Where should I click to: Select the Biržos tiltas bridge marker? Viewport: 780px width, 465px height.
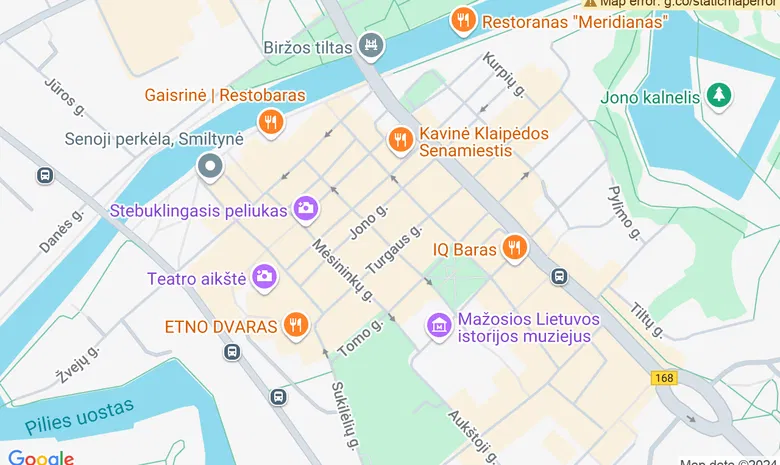371,46
